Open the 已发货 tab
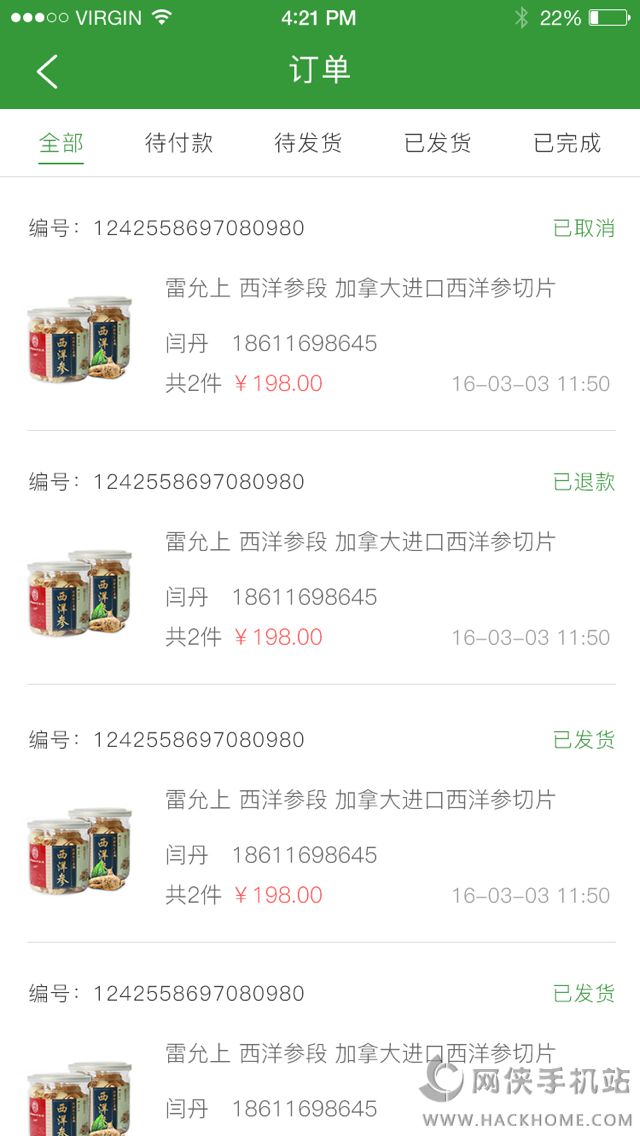This screenshot has height=1136, width=640. (437, 143)
